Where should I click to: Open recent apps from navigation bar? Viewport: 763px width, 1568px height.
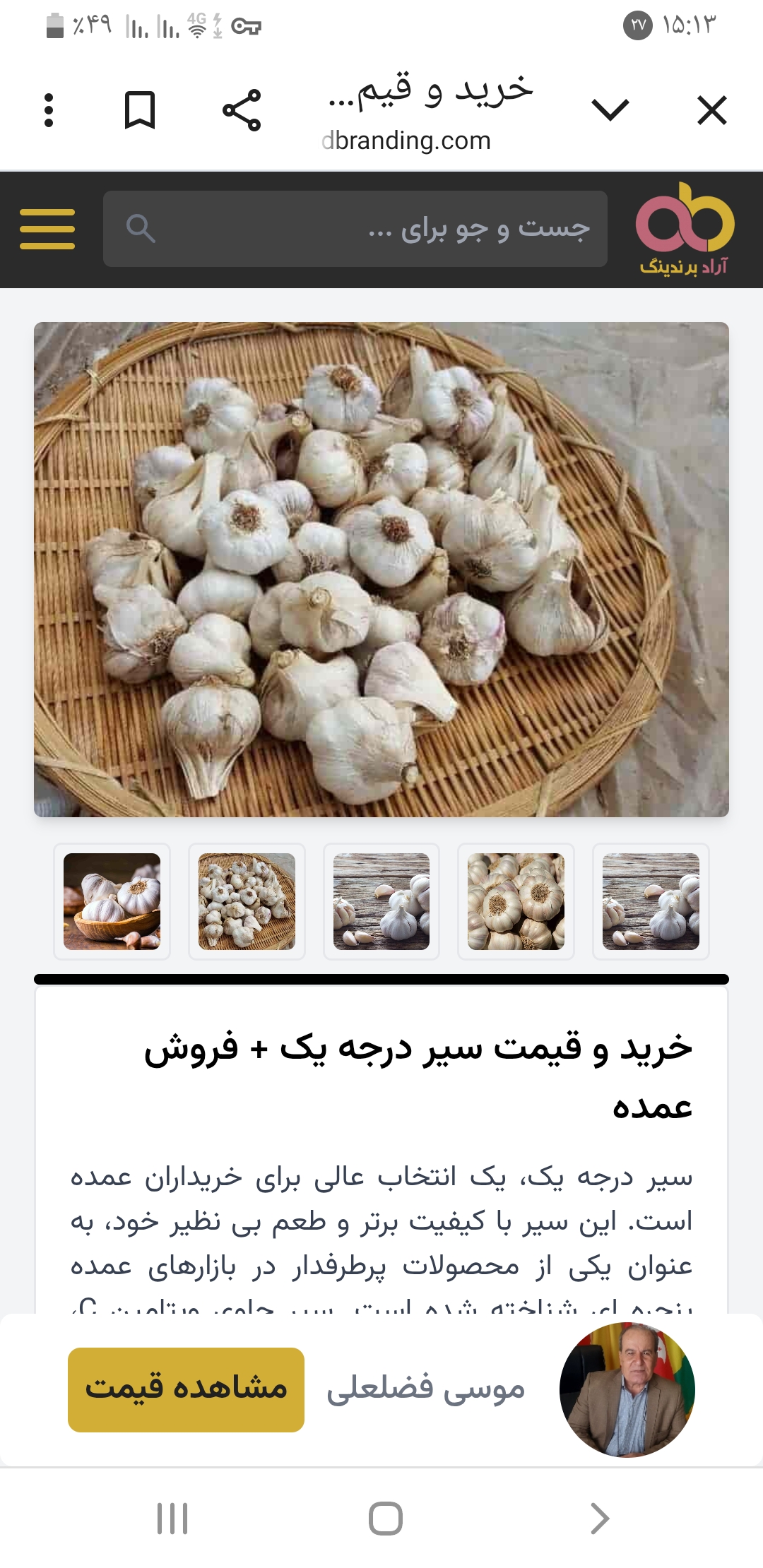pyautogui.click(x=172, y=1519)
